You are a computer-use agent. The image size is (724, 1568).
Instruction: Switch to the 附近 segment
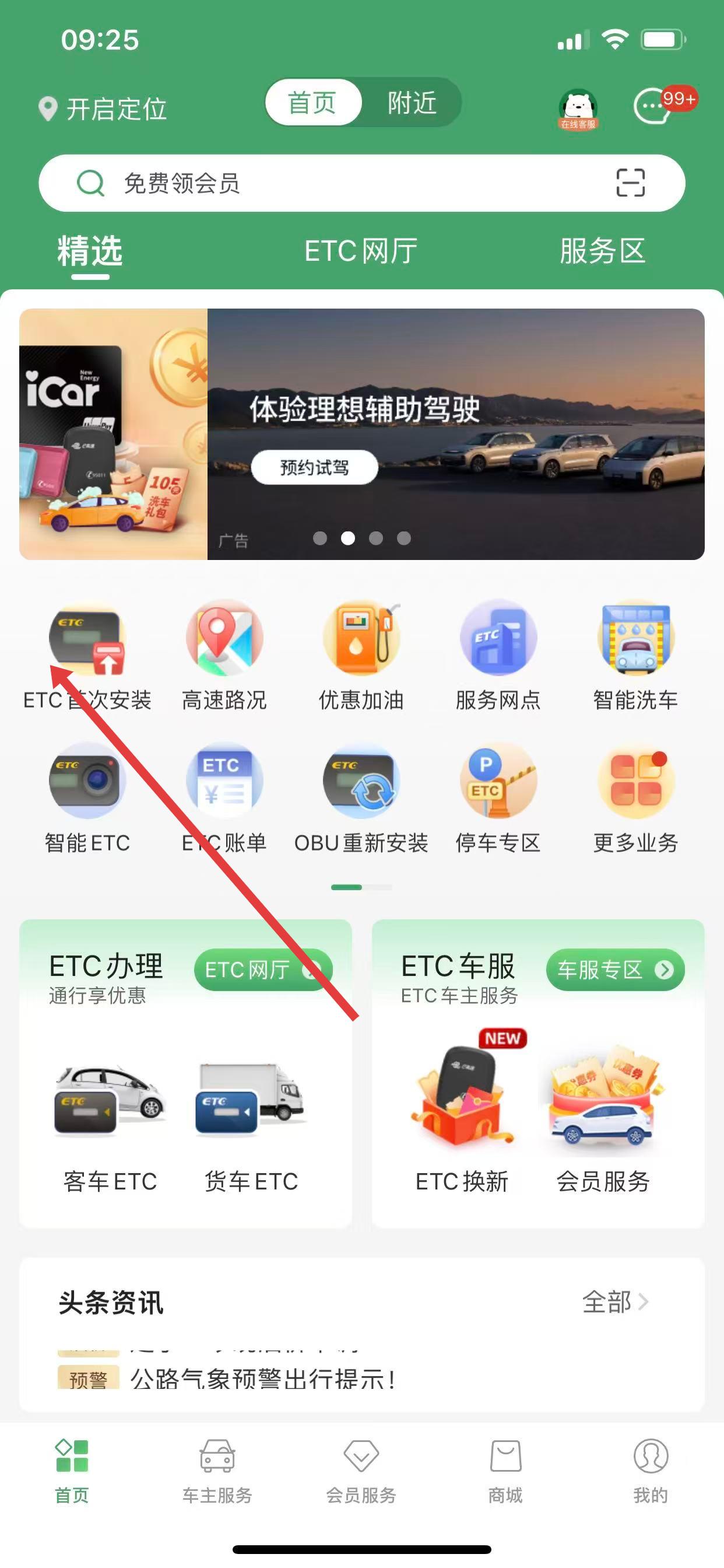coord(412,102)
